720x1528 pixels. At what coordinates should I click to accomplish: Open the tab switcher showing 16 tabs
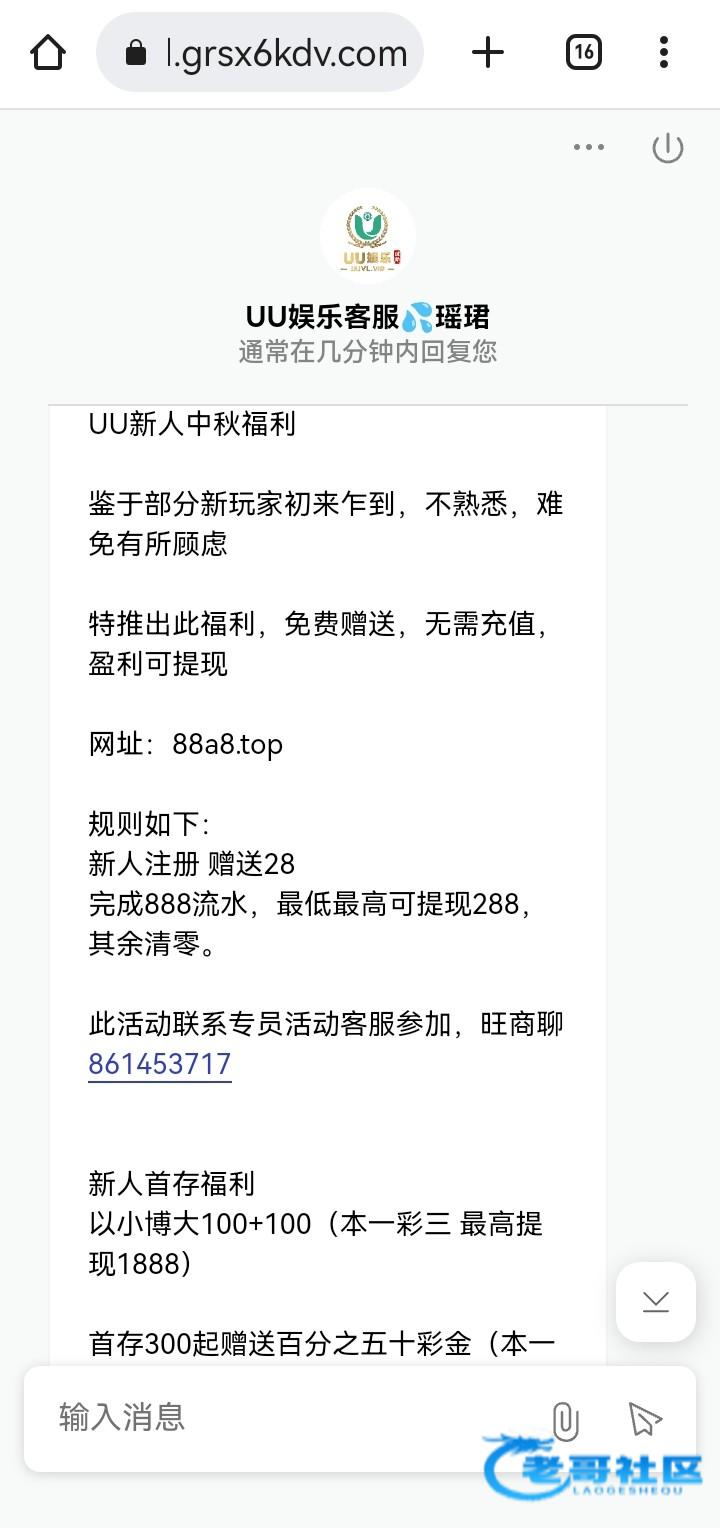(584, 52)
